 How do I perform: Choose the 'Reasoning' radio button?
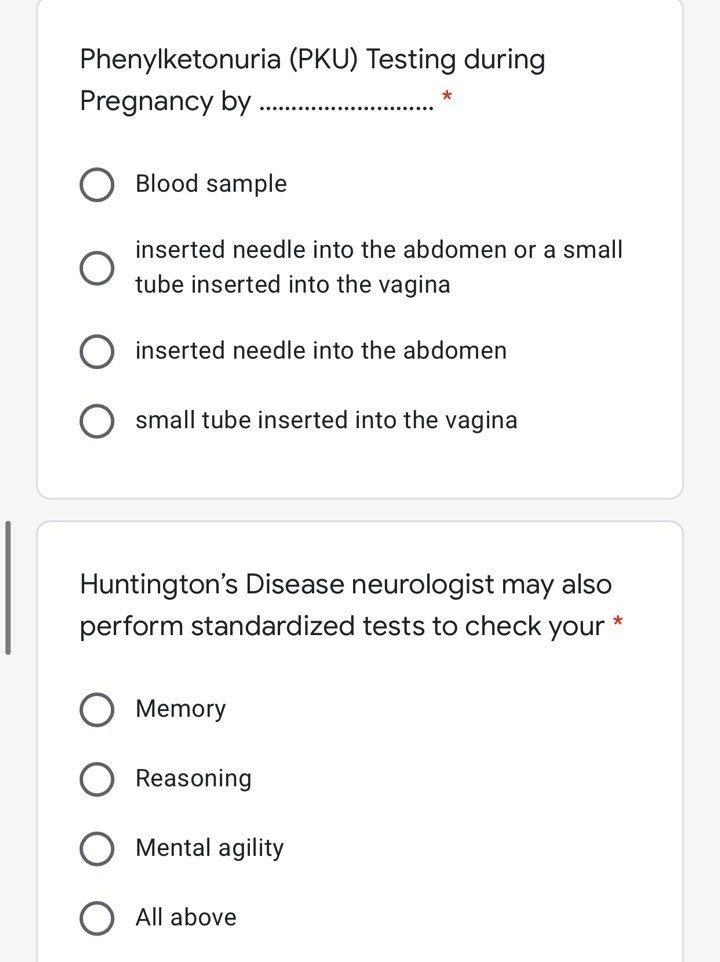(96, 779)
